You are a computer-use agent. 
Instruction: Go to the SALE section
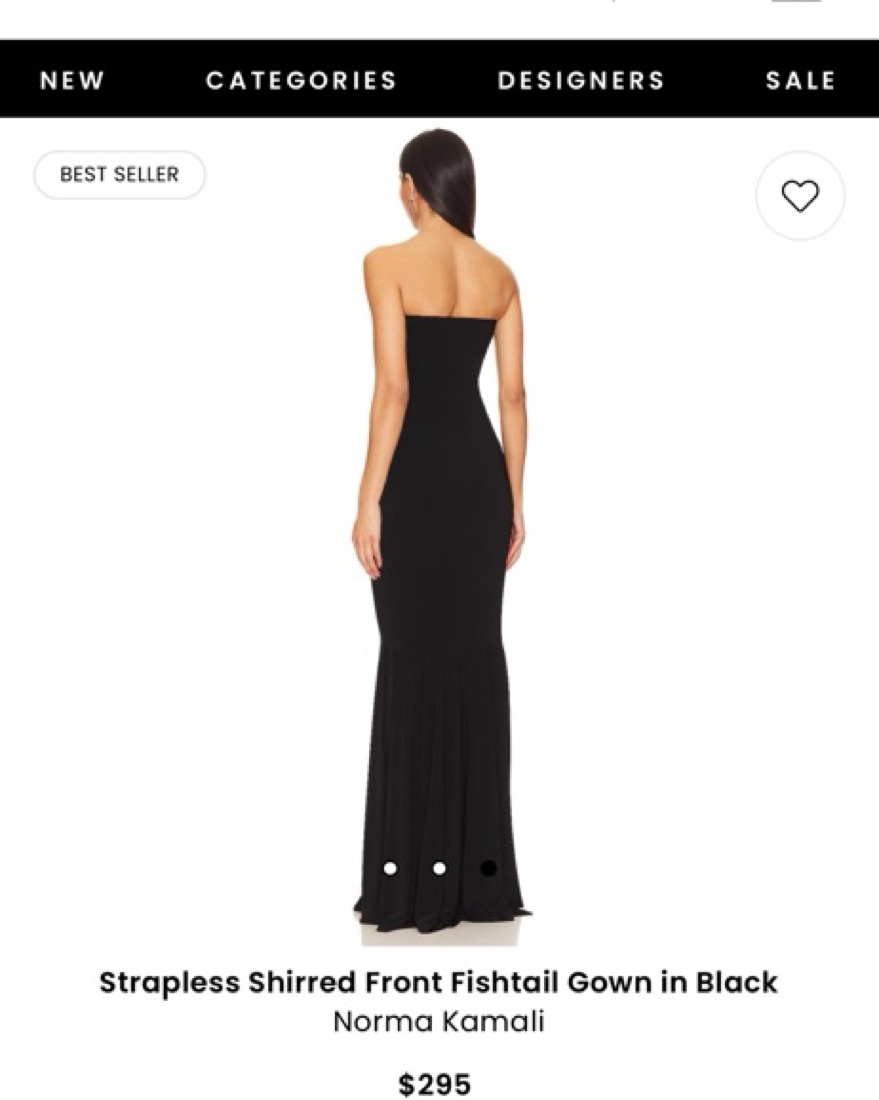(800, 81)
